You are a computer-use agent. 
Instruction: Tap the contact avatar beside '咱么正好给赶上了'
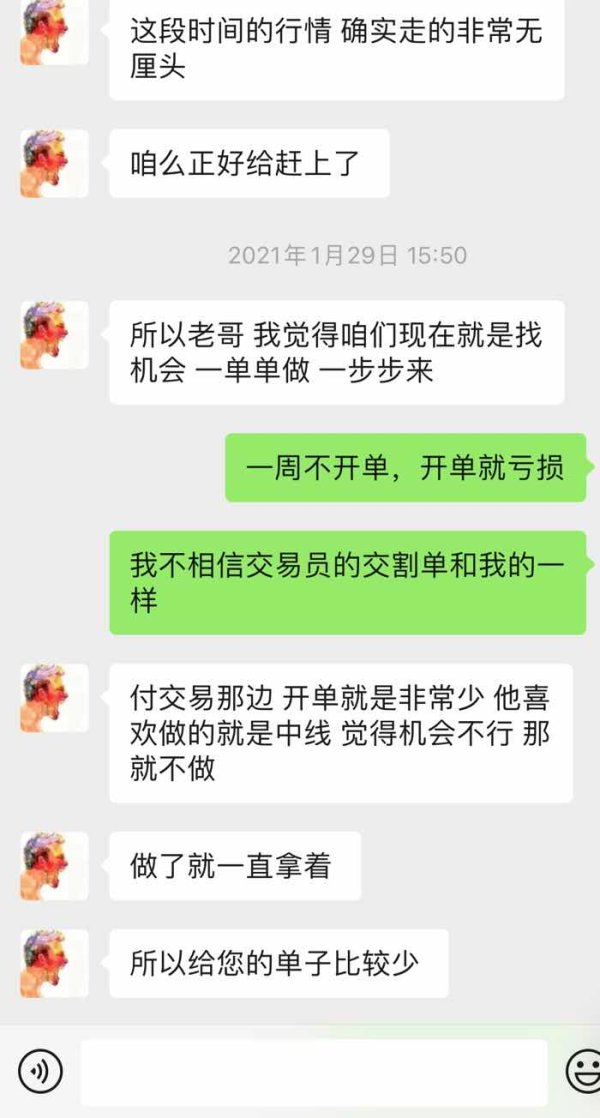pyautogui.click(x=54, y=163)
